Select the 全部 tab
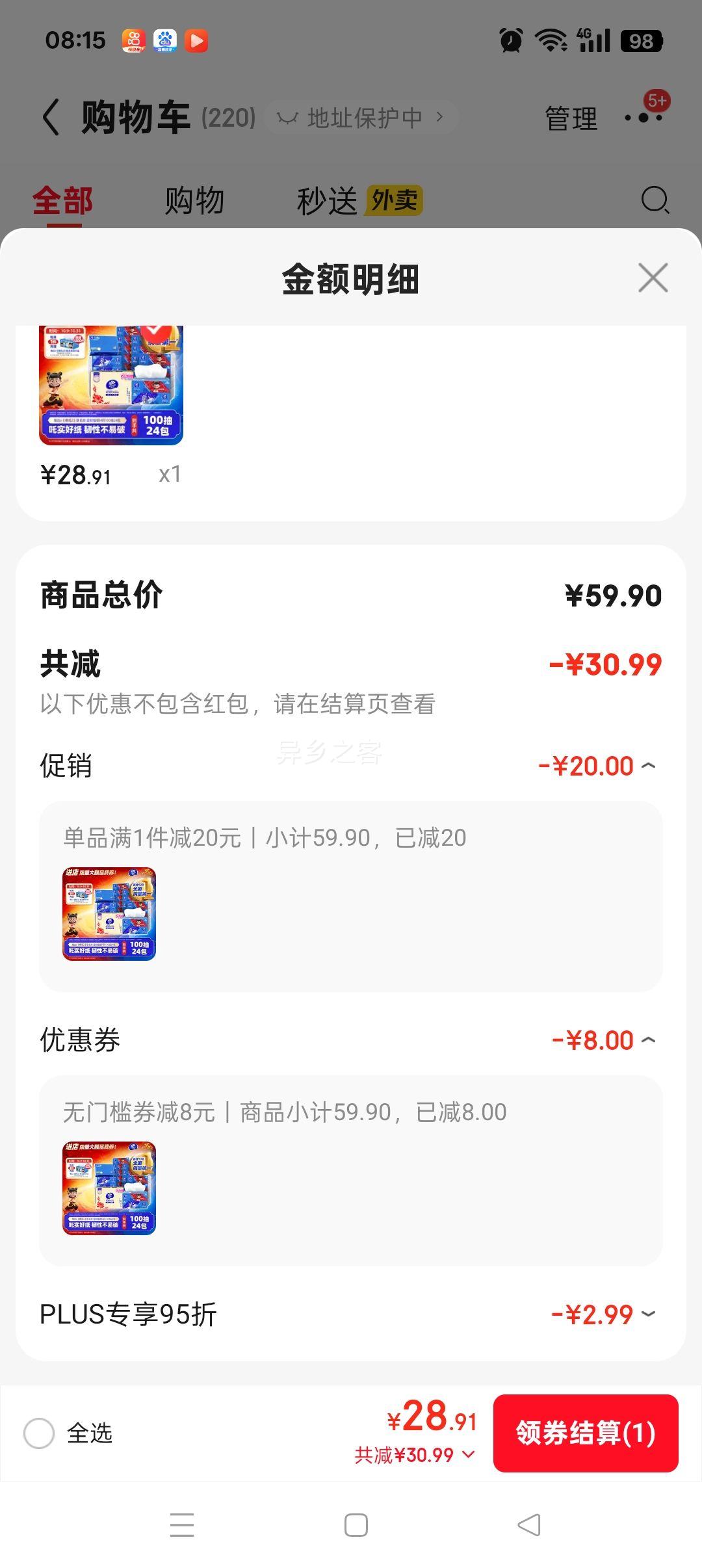 tap(63, 200)
